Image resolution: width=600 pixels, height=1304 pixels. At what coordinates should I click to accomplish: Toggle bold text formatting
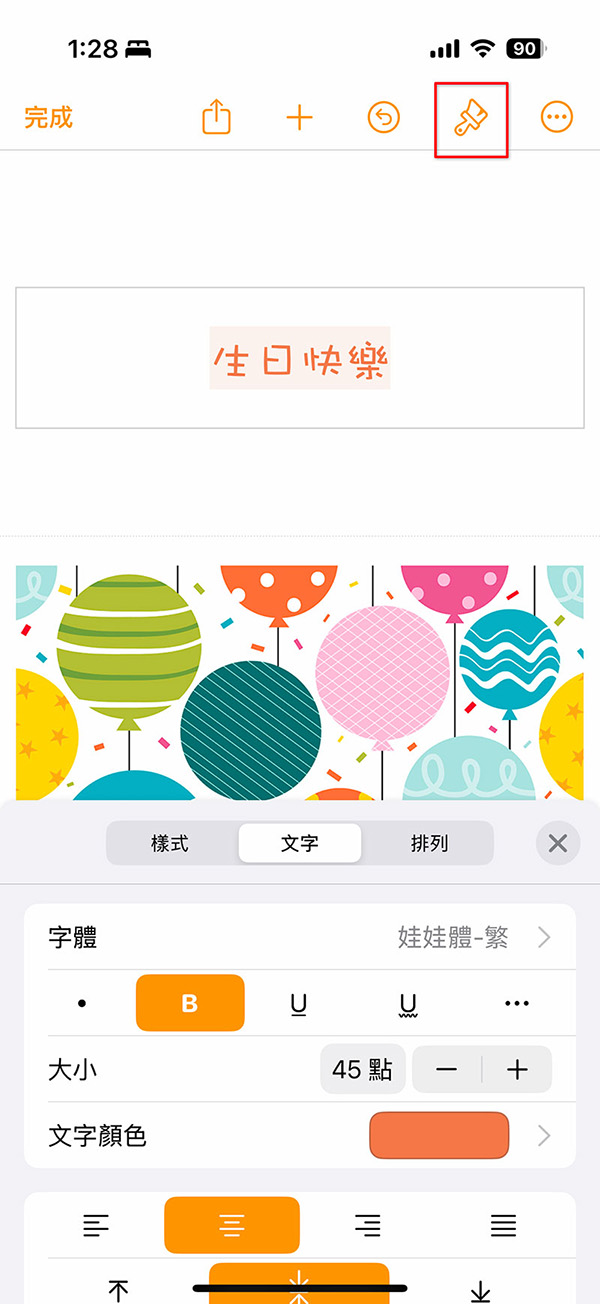coord(190,1003)
